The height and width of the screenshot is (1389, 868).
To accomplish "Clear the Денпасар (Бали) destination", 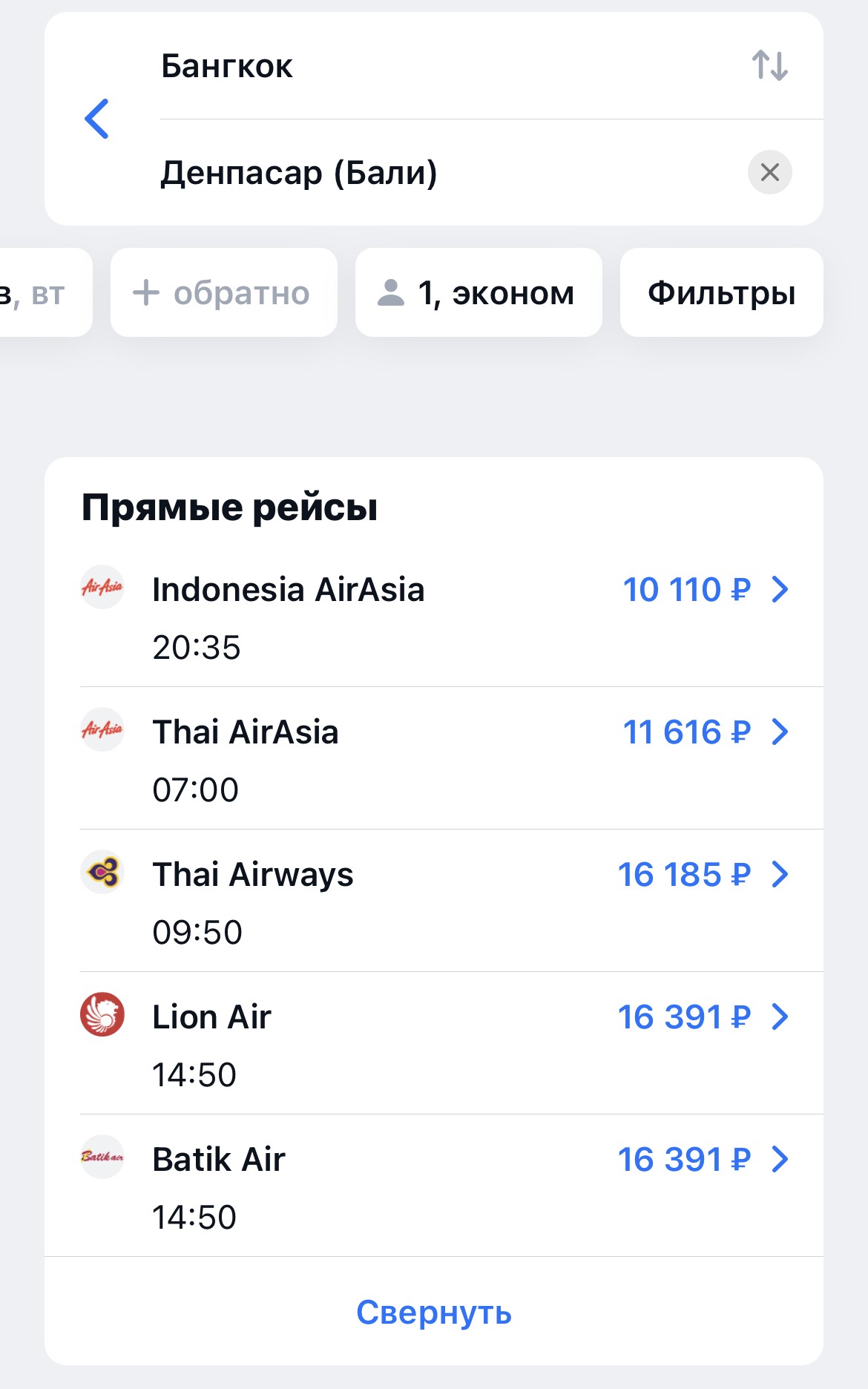I will [770, 172].
